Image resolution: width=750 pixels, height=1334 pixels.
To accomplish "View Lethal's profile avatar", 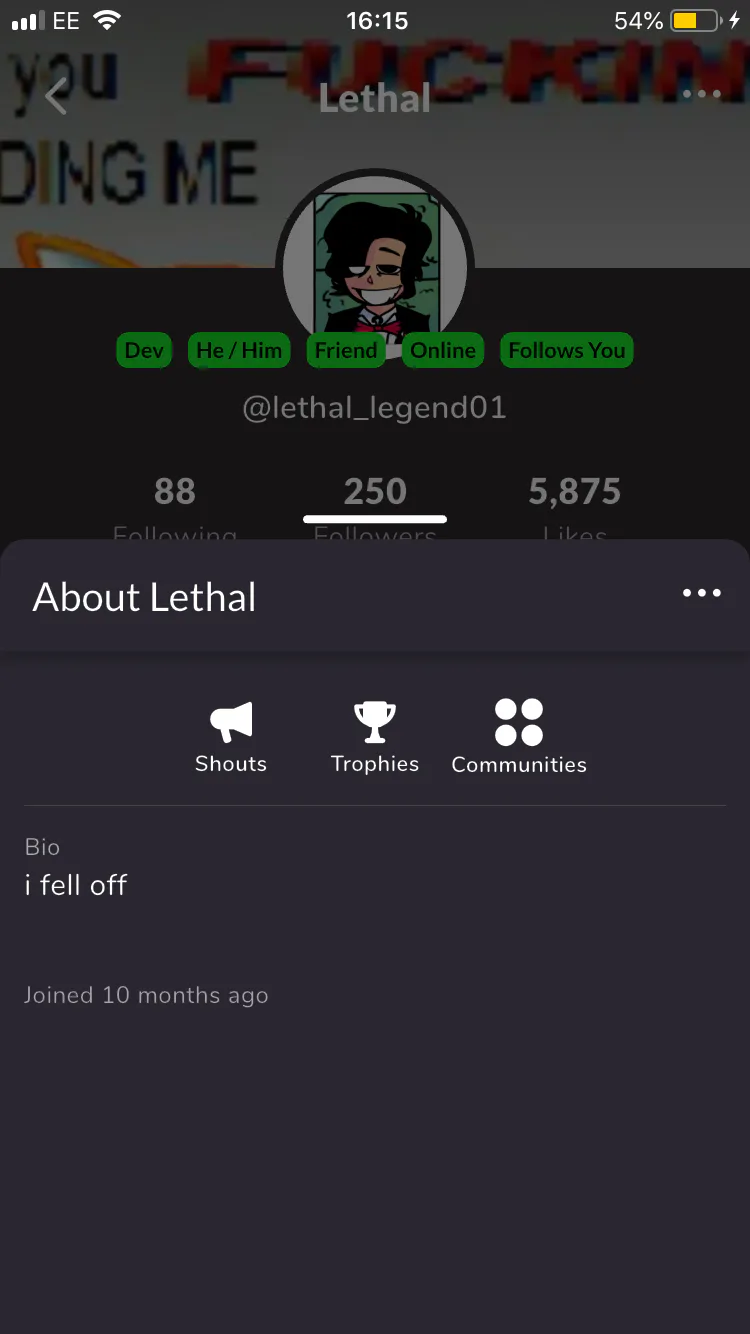I will [375, 262].
